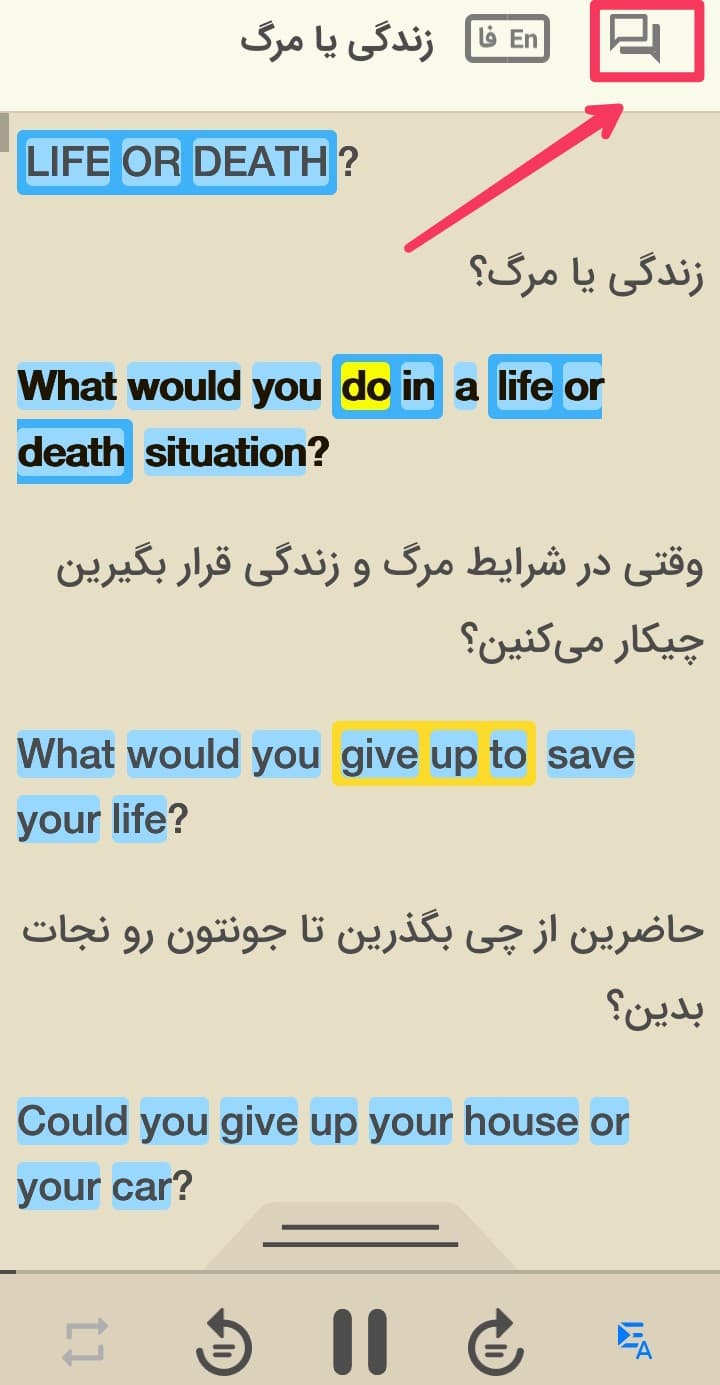720x1385 pixels.
Task: Skip forward to the next sentence
Action: [496, 1343]
